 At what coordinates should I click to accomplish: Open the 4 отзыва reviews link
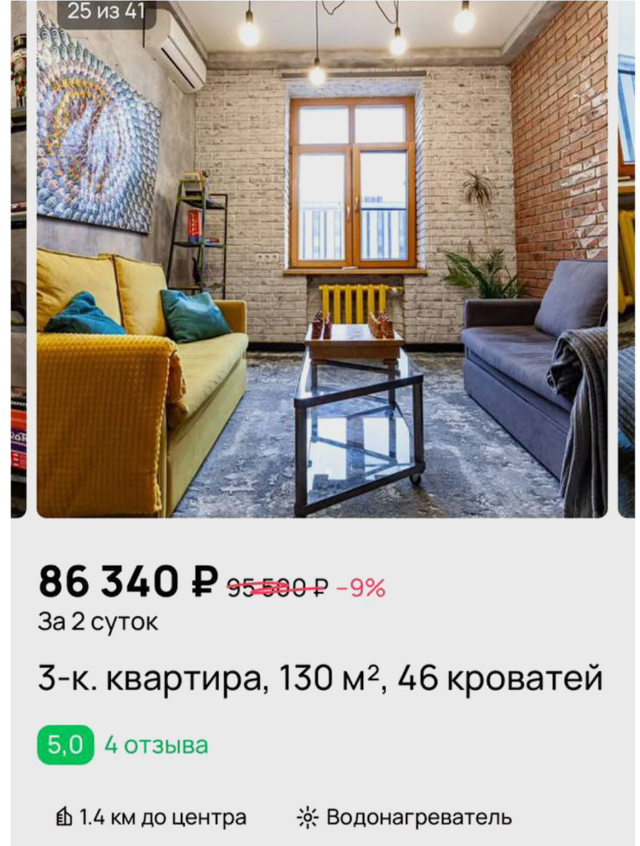point(156,745)
